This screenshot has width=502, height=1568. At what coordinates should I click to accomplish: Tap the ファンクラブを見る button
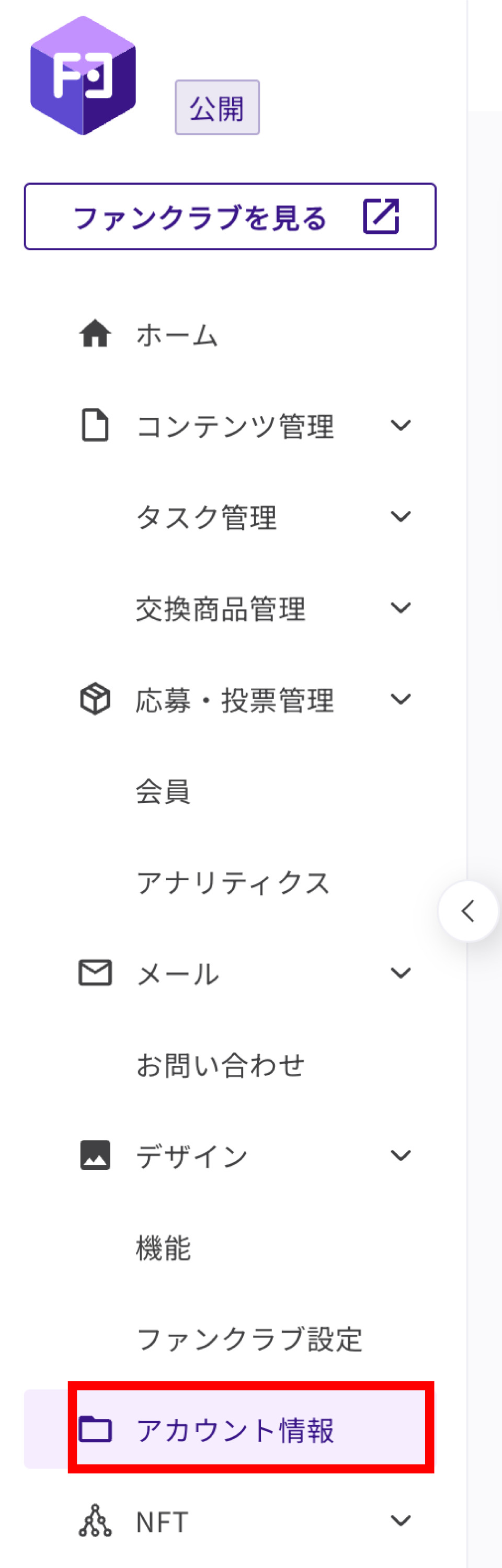pos(230,217)
